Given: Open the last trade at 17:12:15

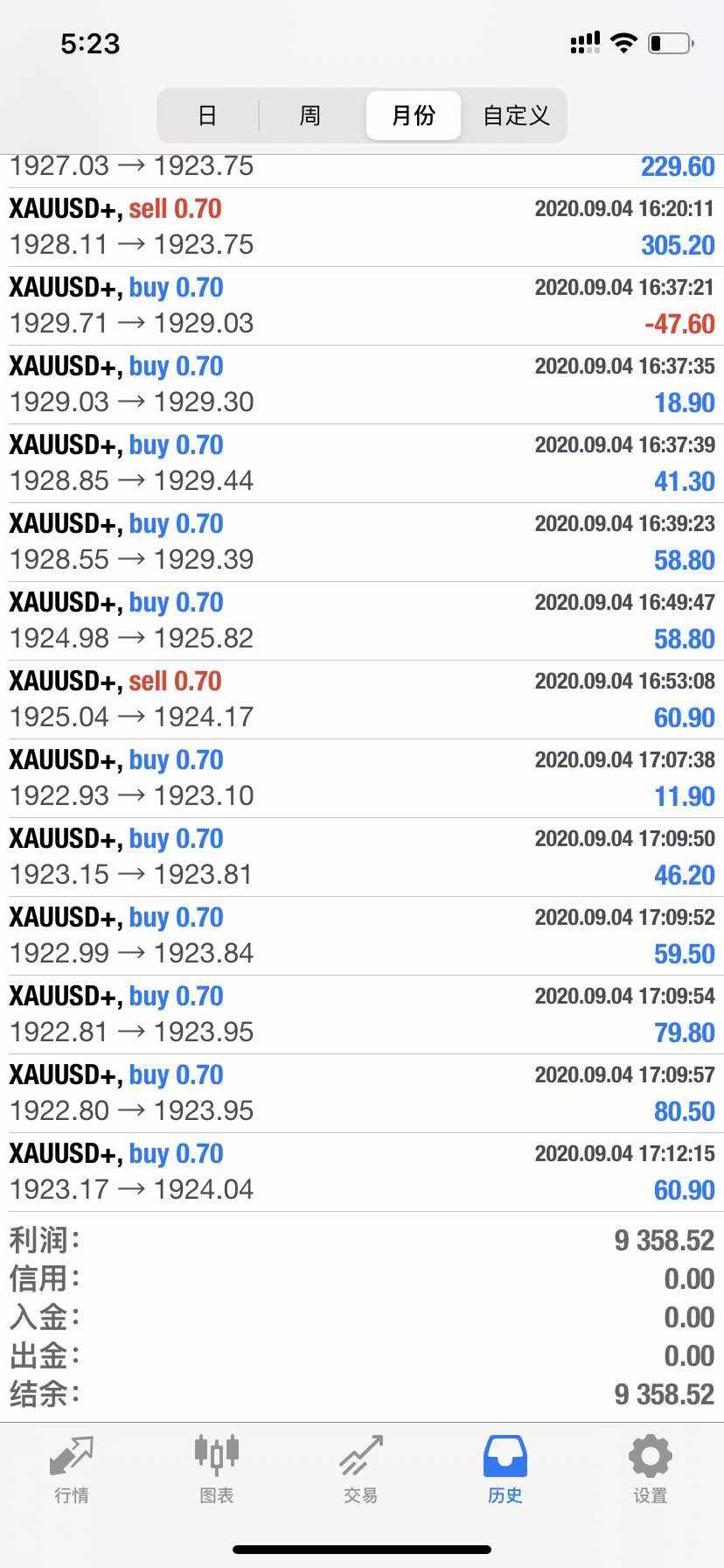Looking at the screenshot, I should (x=362, y=1172).
